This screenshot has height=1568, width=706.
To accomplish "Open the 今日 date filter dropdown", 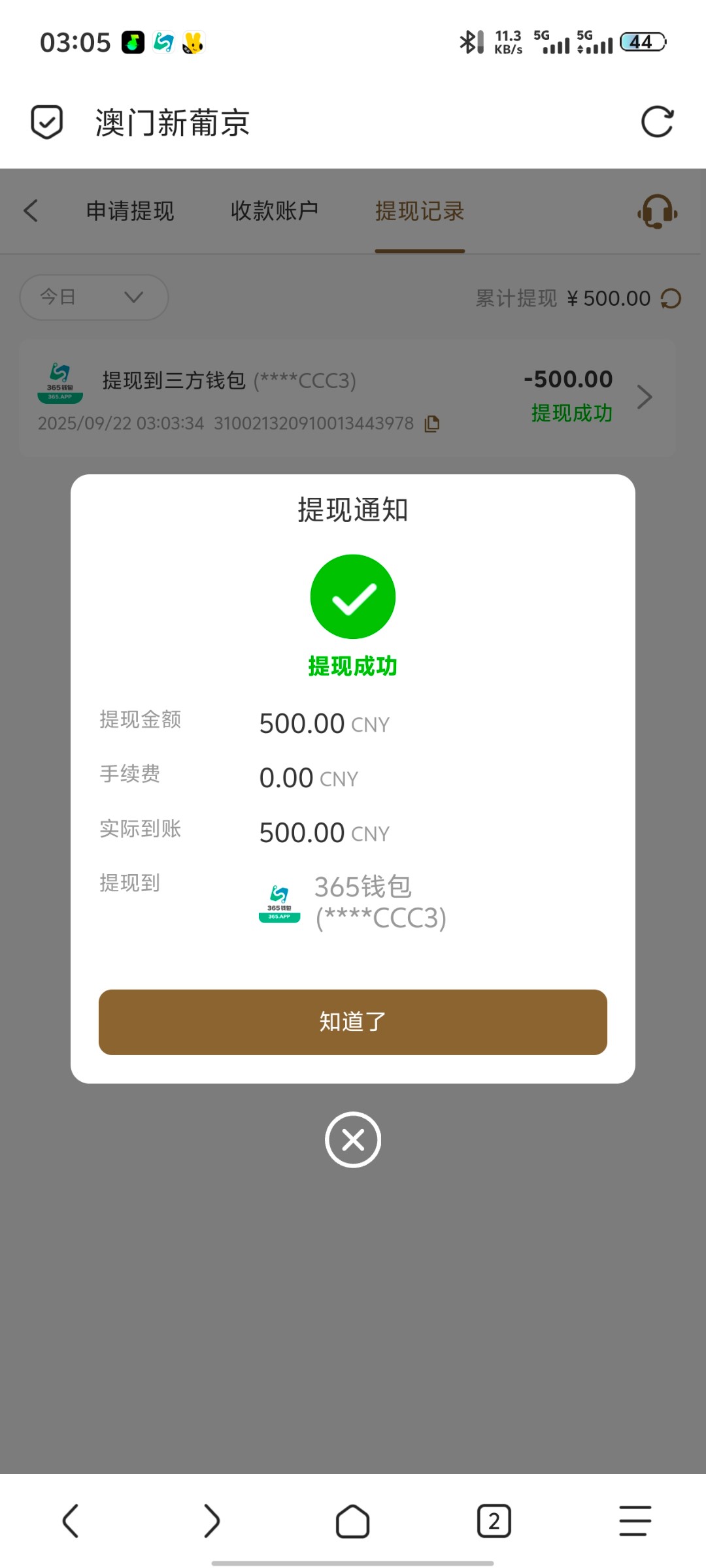I will 93,297.
